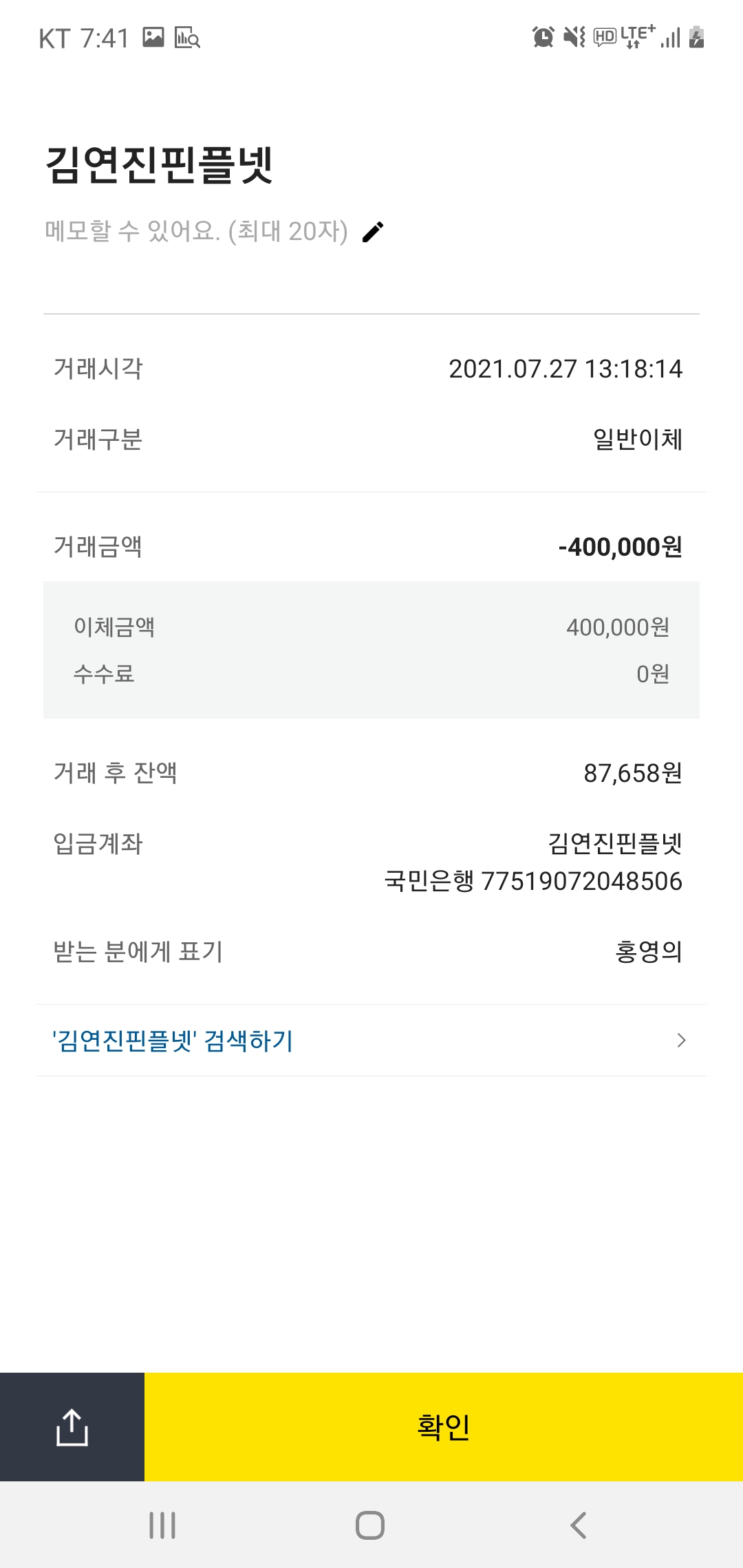Tap the memo field placeholder text

point(196,231)
